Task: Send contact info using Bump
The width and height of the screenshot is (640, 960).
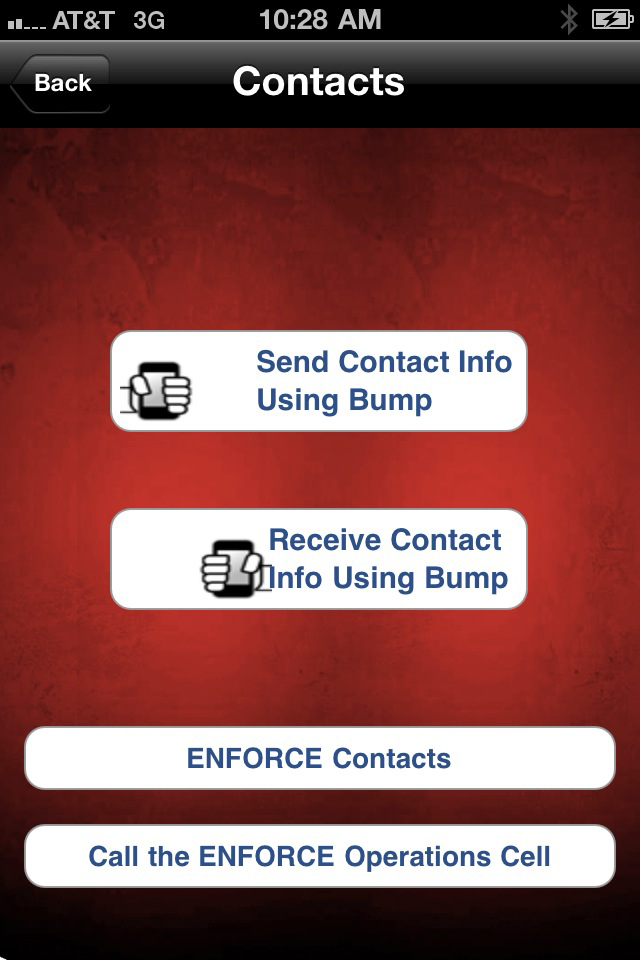Action: (x=318, y=381)
